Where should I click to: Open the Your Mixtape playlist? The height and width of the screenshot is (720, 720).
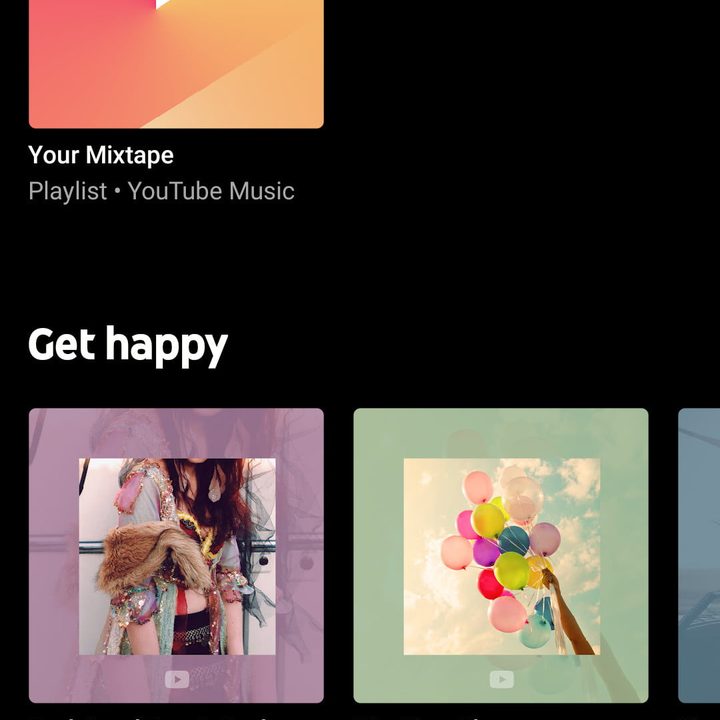[x=176, y=65]
